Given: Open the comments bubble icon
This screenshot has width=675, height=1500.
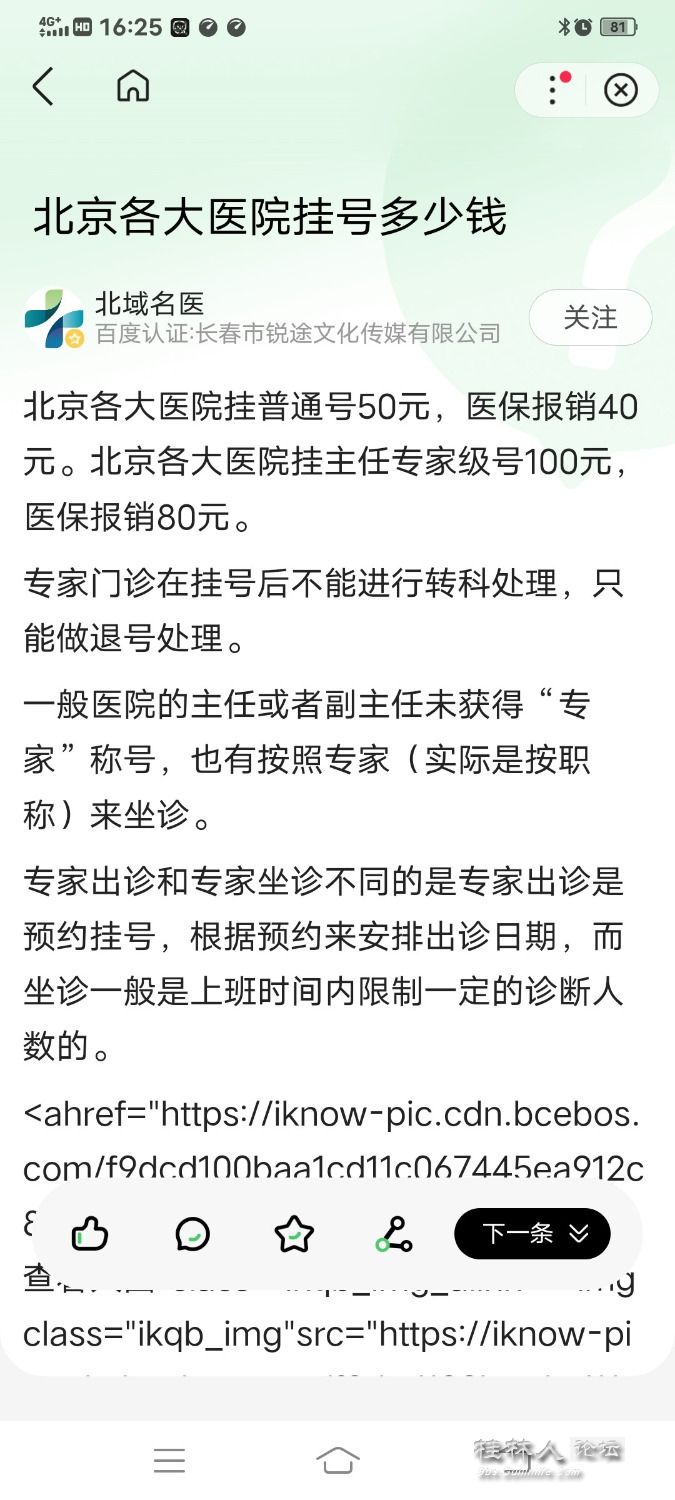Looking at the screenshot, I should click(192, 1234).
